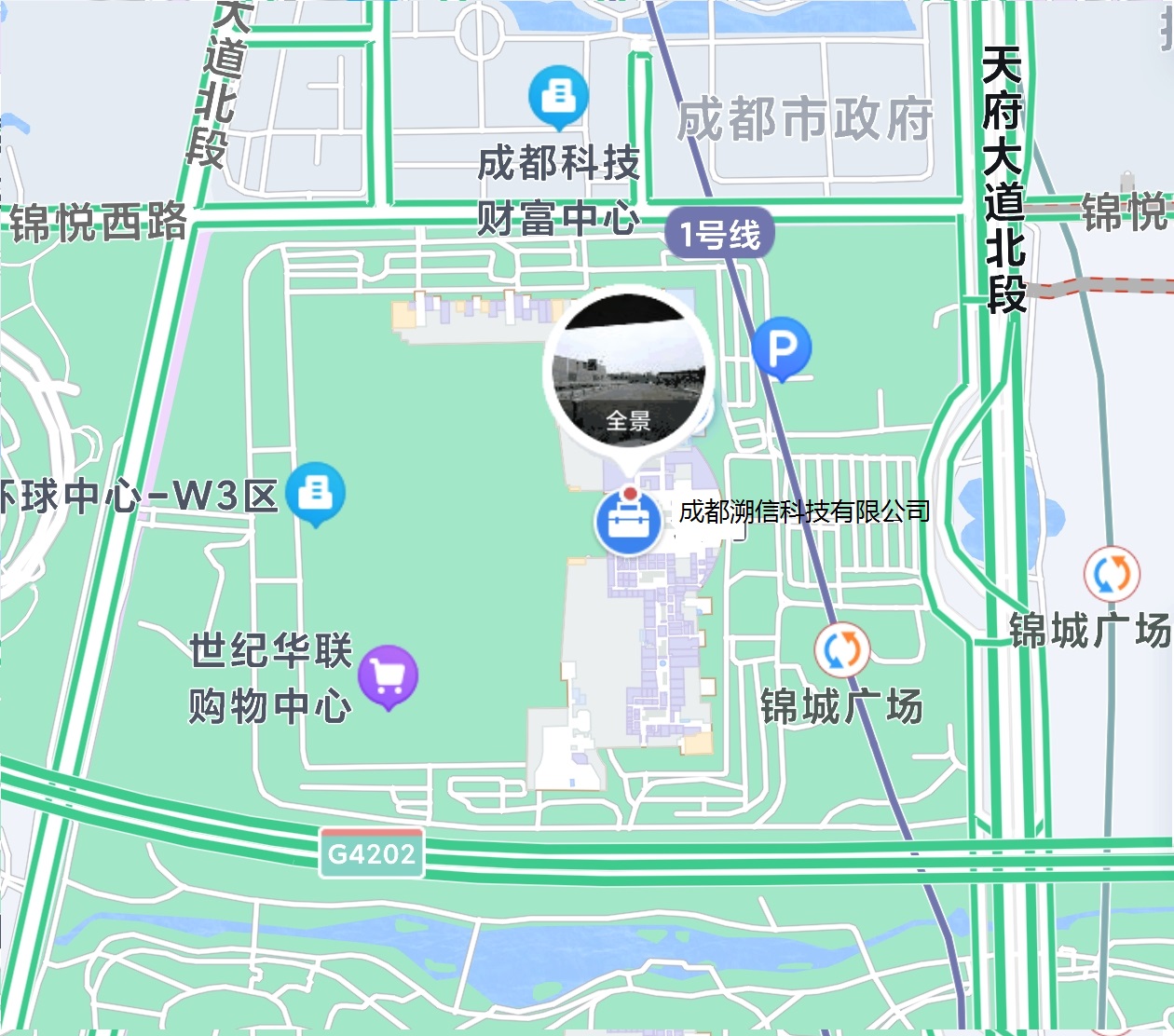
Task: Open the 全景 panorama street view thumbnail
Action: tap(629, 371)
